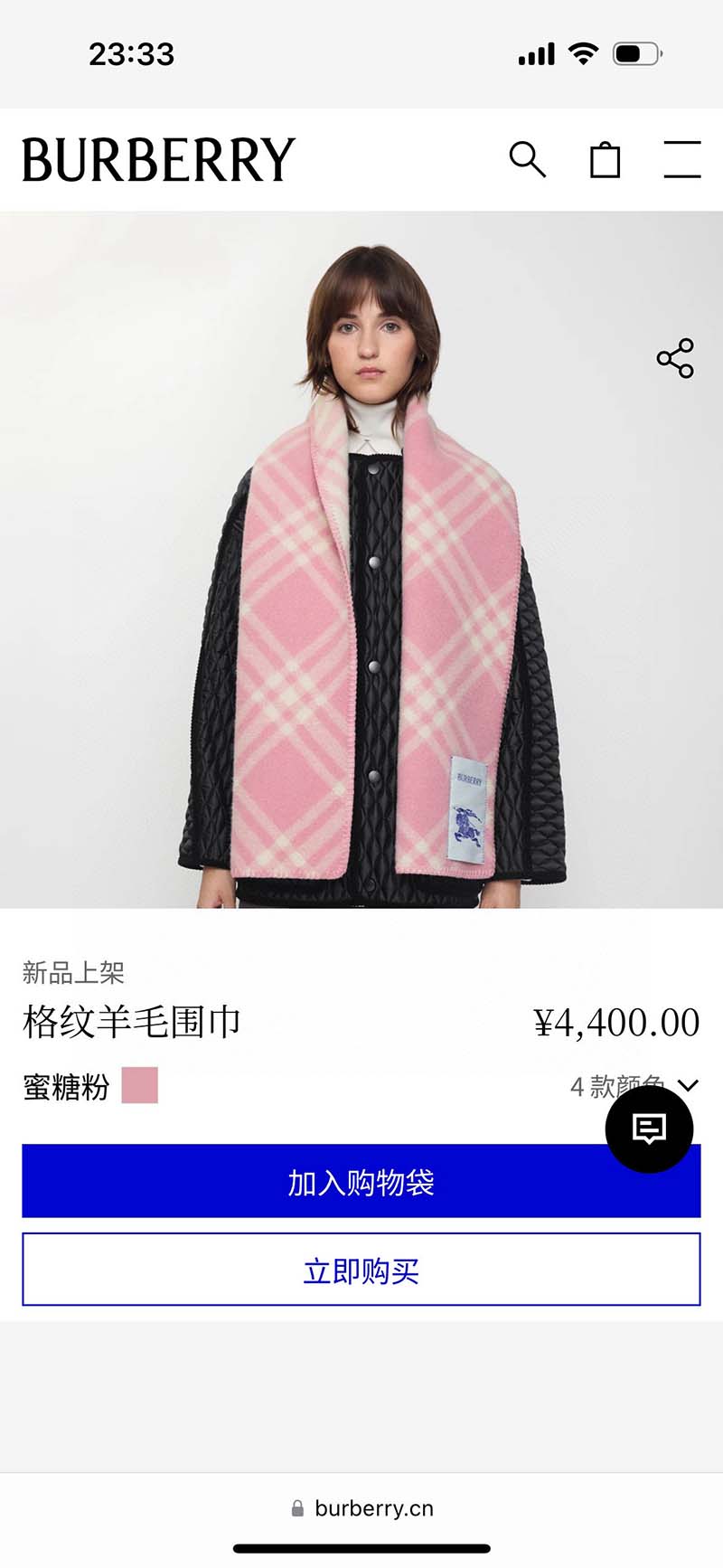
Task: Tap the Burberry logo to go home
Action: tap(158, 160)
